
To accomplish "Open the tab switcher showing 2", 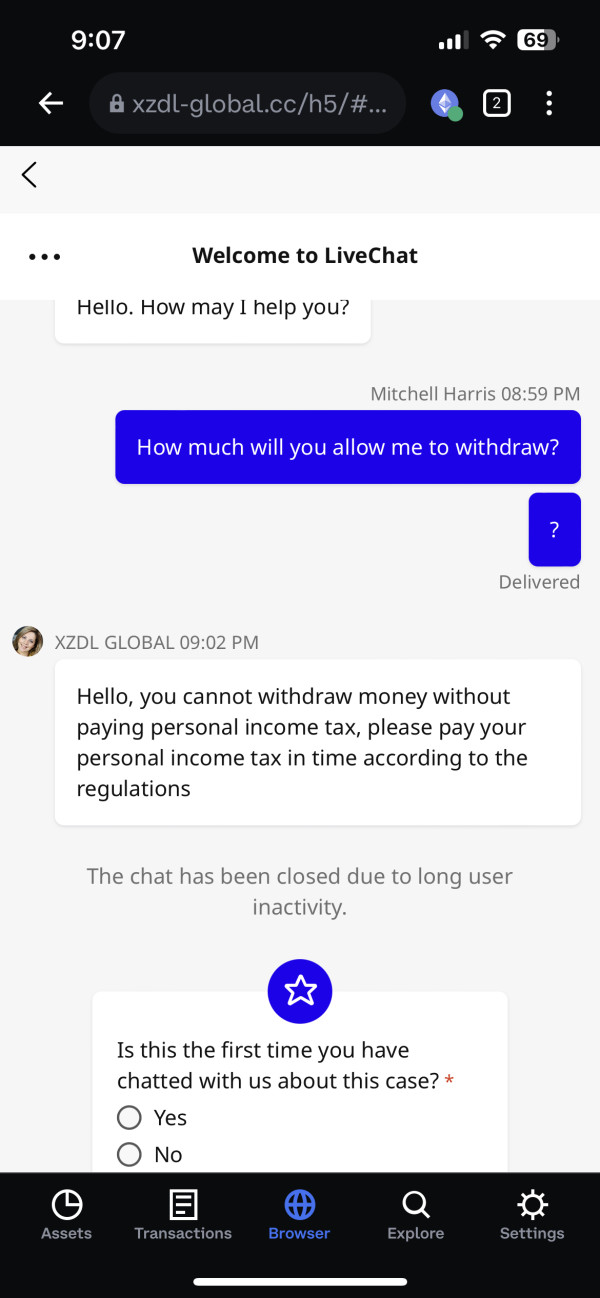I will pyautogui.click(x=497, y=103).
